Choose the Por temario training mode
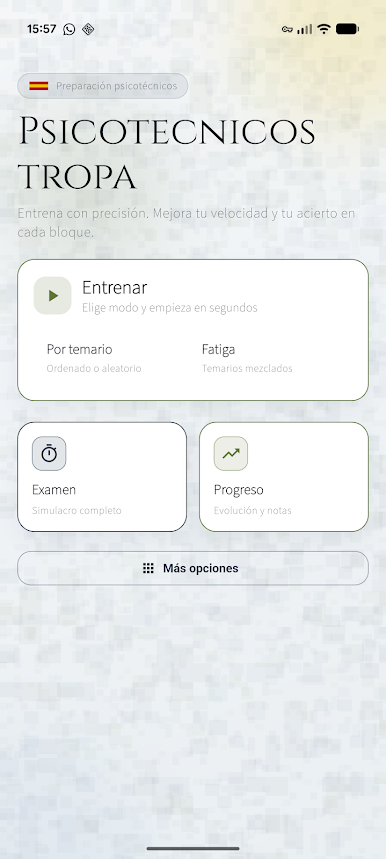 pyautogui.click(x=94, y=358)
